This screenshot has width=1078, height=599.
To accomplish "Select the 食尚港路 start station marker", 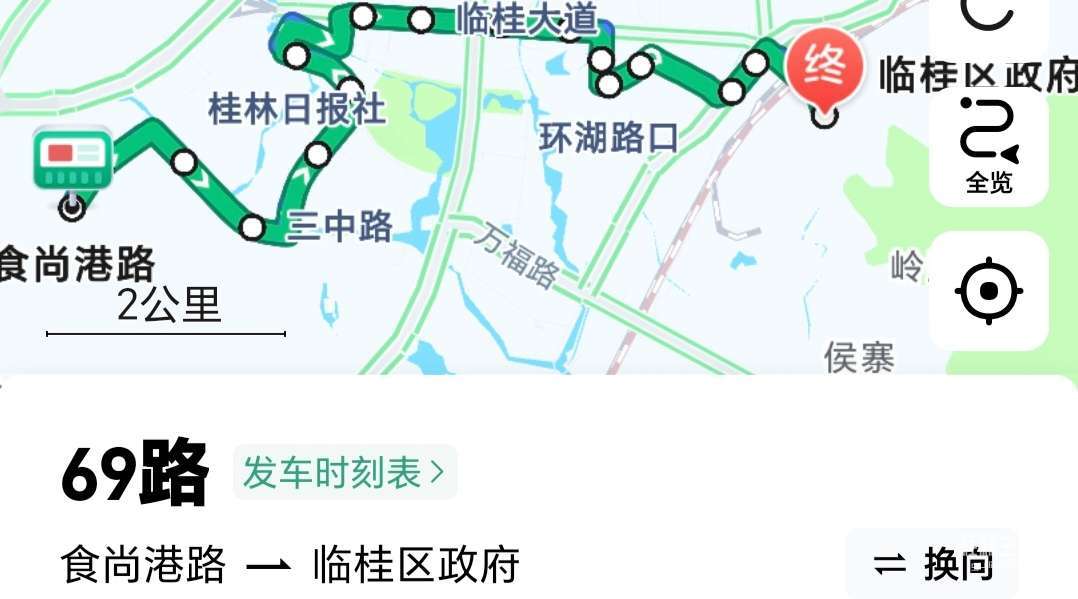I will [71, 165].
